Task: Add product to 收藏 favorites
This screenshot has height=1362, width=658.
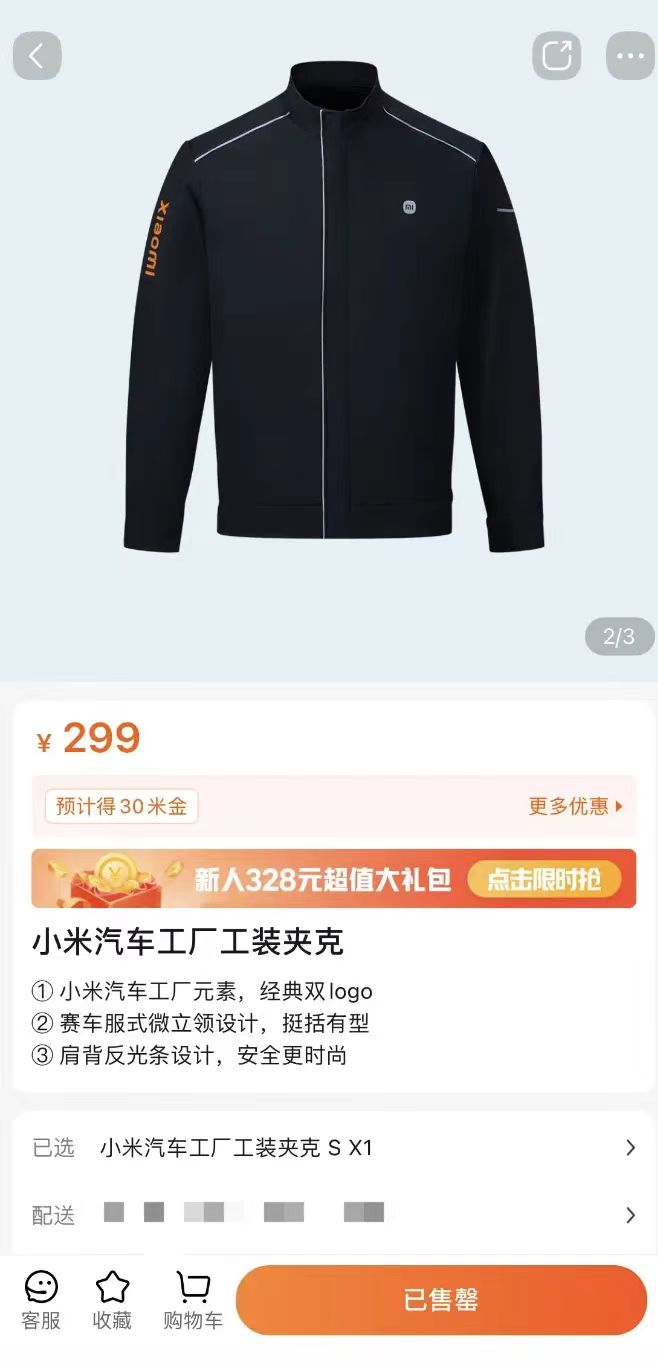Action: point(112,1300)
